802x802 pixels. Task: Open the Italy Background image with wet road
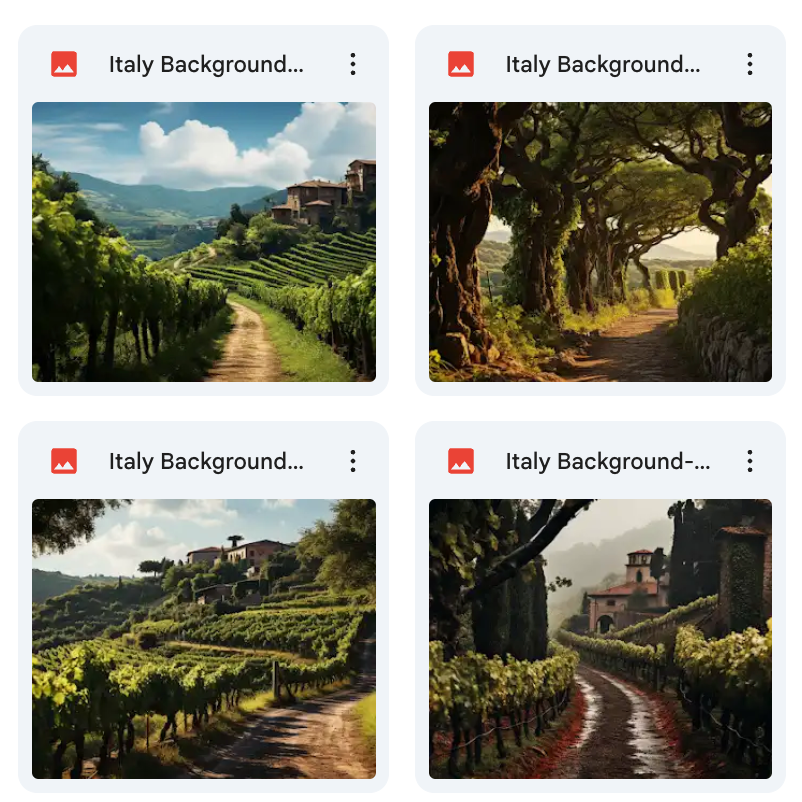click(x=600, y=638)
